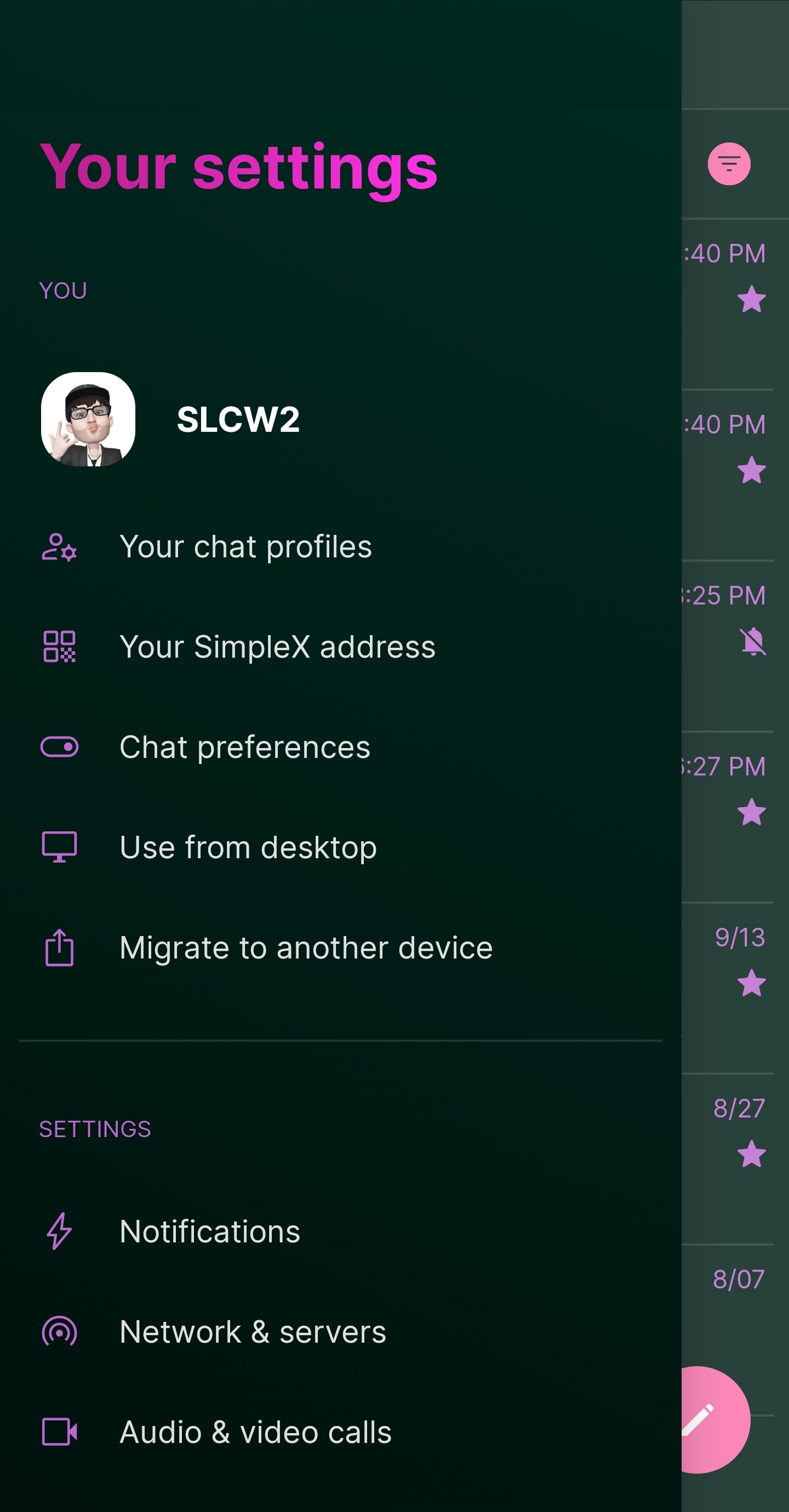
Task: Select Use from desktop
Action: 248,848
